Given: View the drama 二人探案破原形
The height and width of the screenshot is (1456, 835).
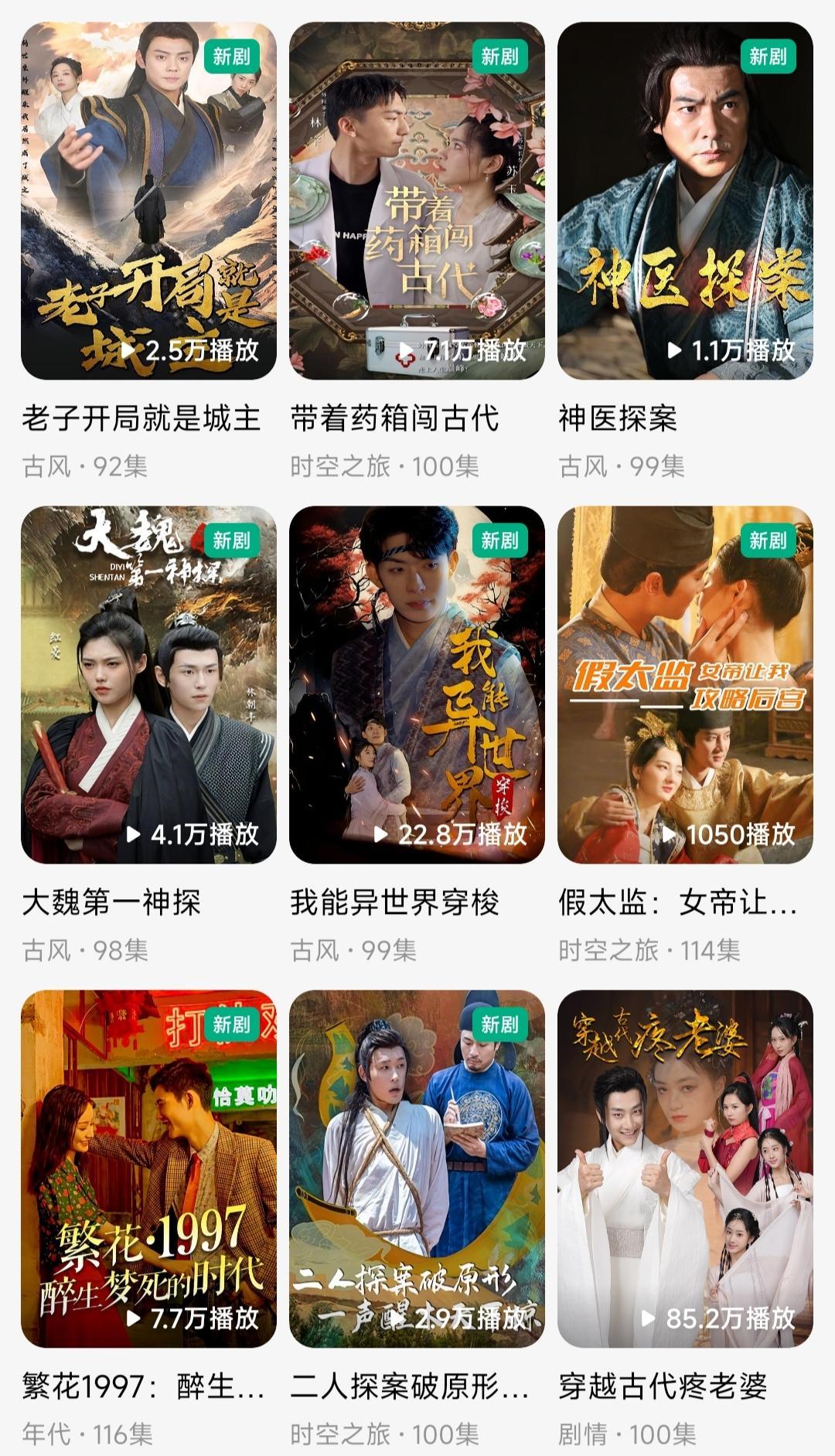Looking at the screenshot, I should (x=417, y=1168).
